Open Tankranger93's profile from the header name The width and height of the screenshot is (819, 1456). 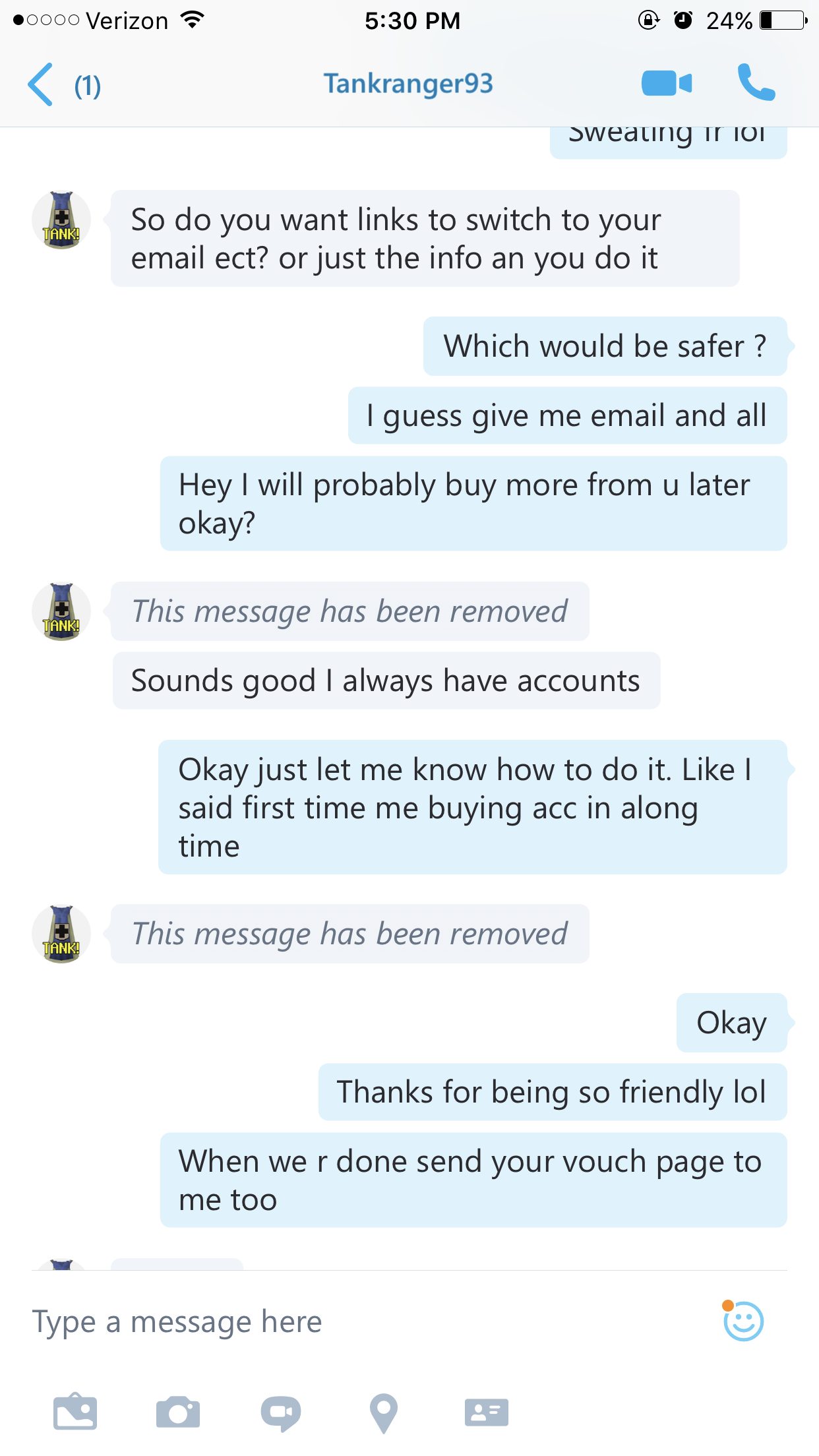tap(408, 84)
